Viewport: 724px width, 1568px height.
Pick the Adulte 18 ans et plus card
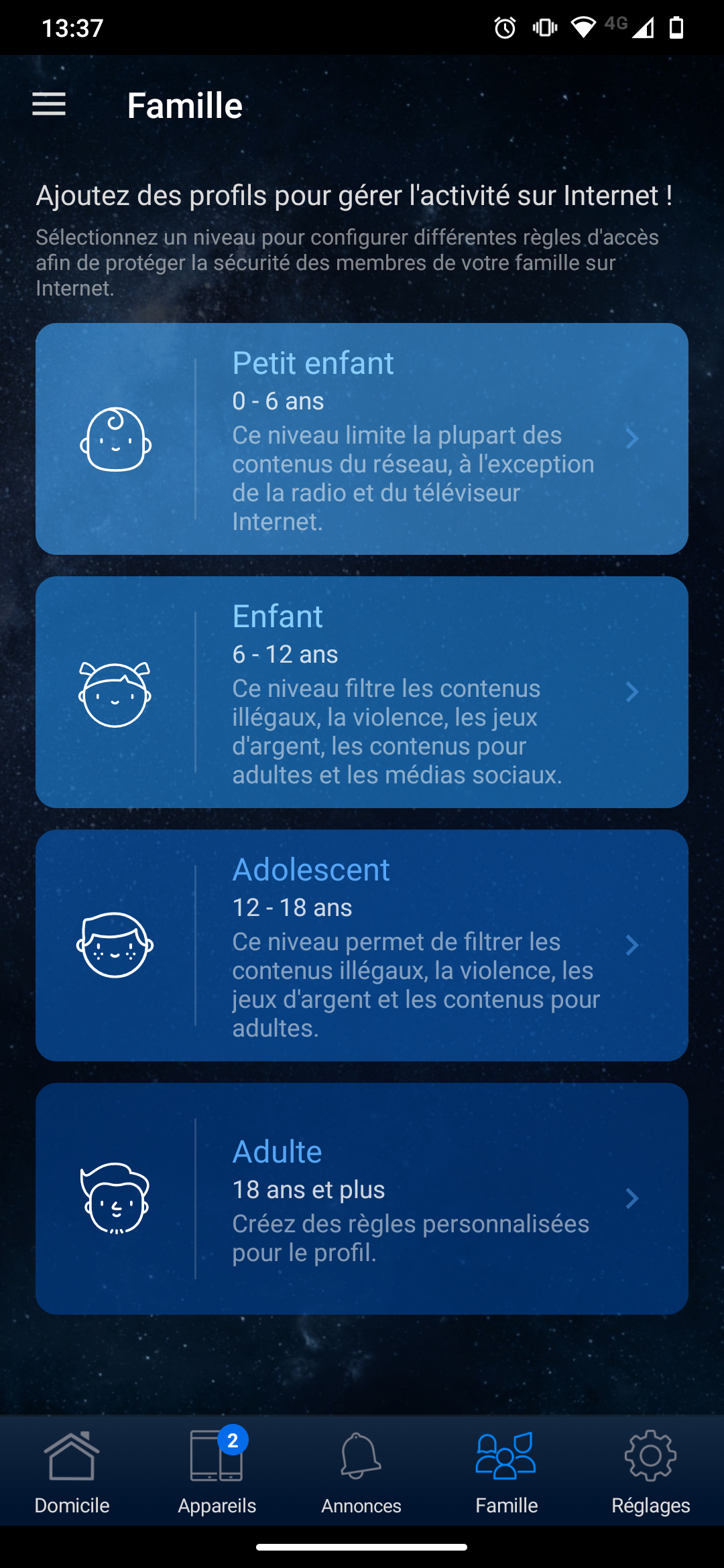(362, 1199)
